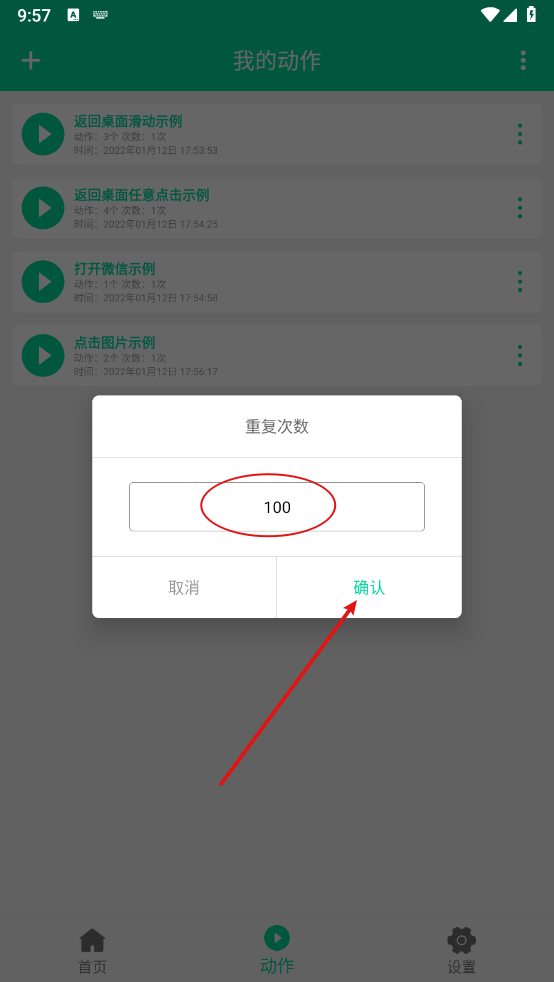Start the 打开微信示例 action
554x982 pixels.
pos(43,282)
